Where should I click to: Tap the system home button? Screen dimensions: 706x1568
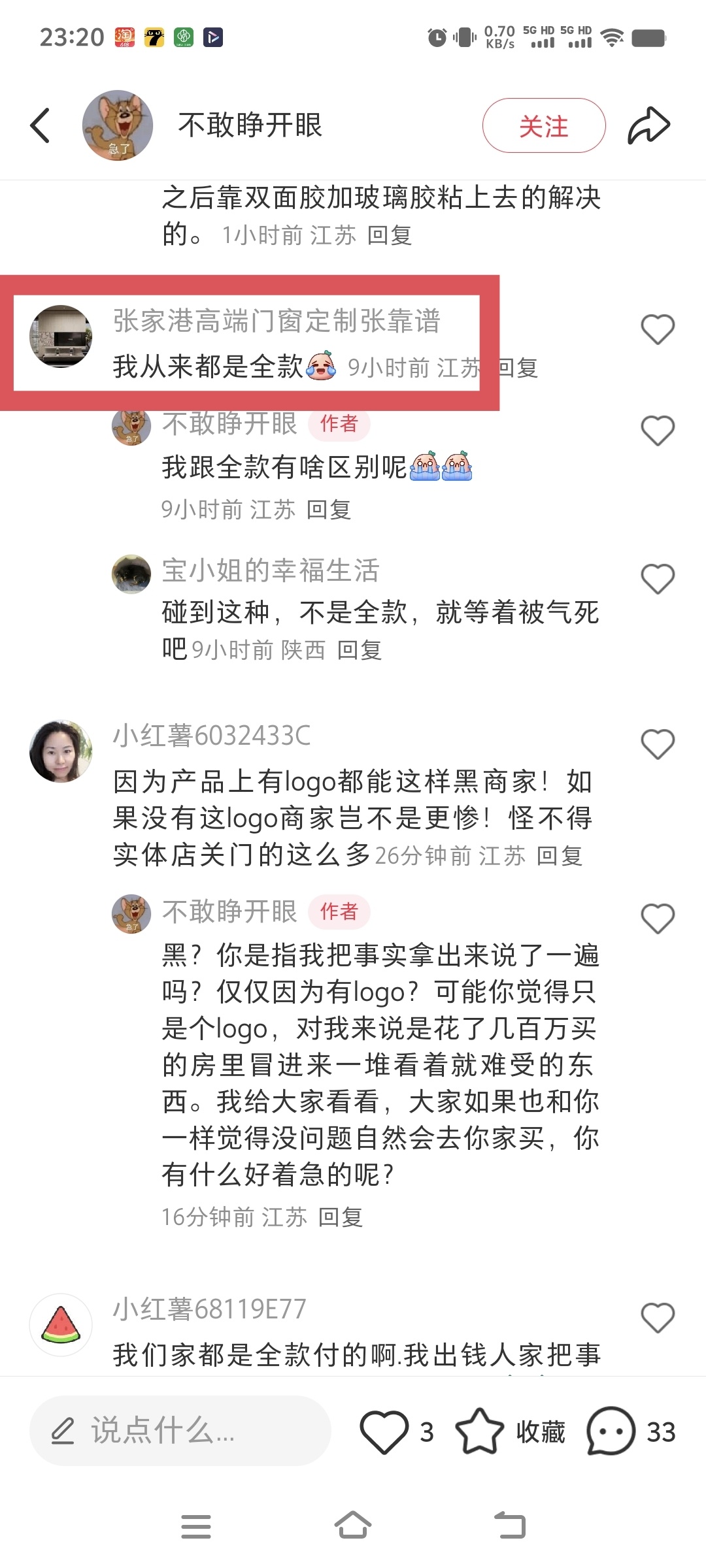353,1526
